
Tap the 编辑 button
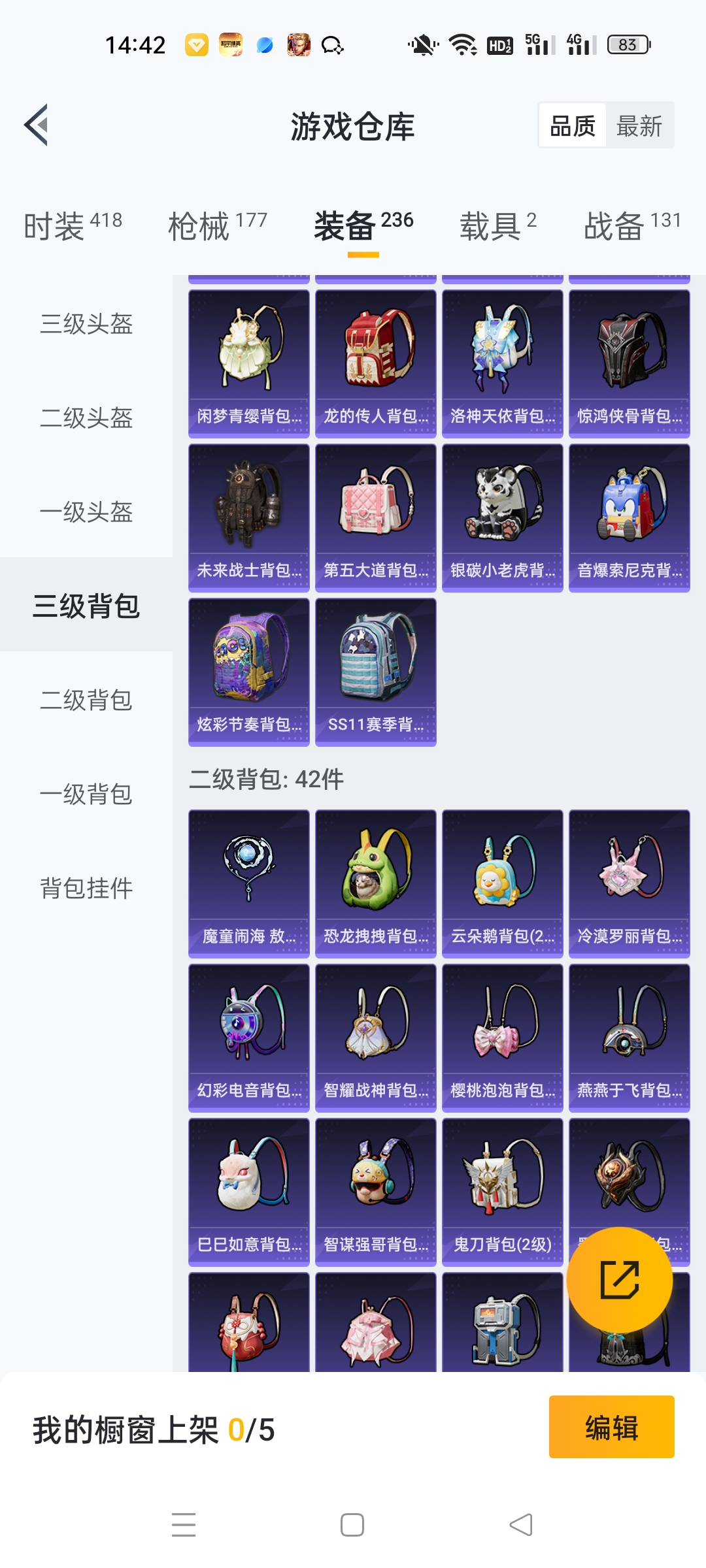pyautogui.click(x=611, y=1427)
